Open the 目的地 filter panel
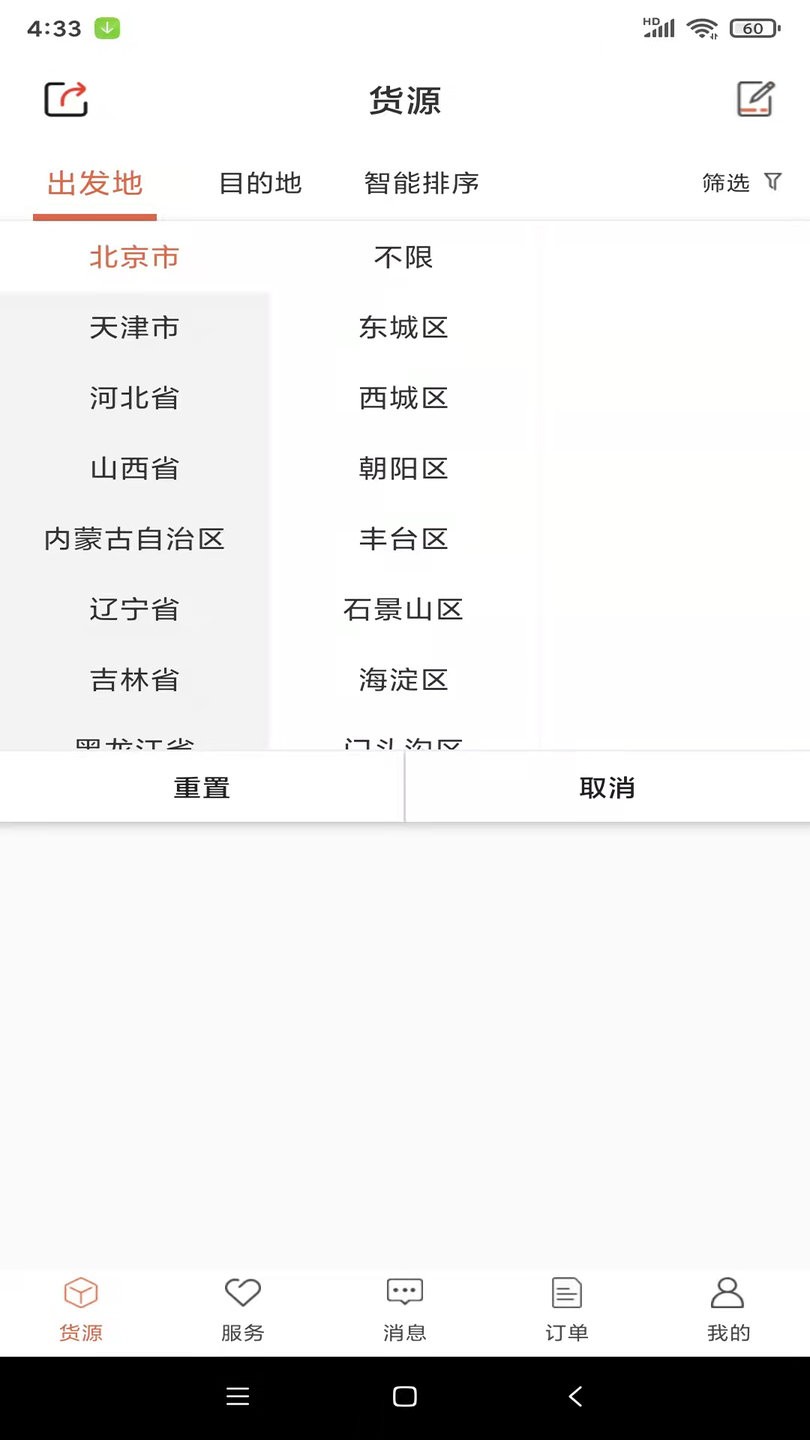 (x=258, y=183)
